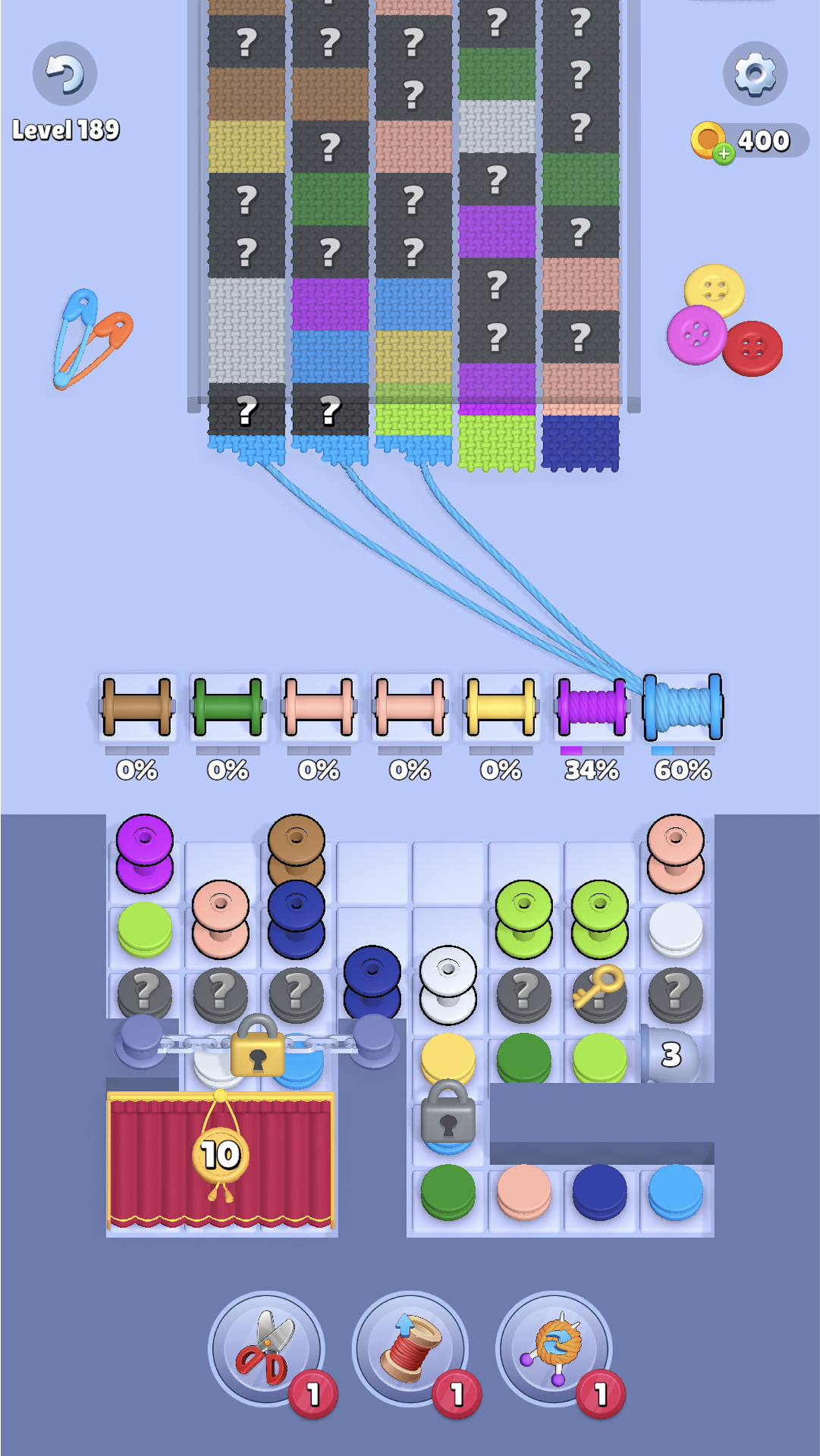Use the red thread spool booster
The height and width of the screenshot is (1456, 820).
pos(410,1349)
